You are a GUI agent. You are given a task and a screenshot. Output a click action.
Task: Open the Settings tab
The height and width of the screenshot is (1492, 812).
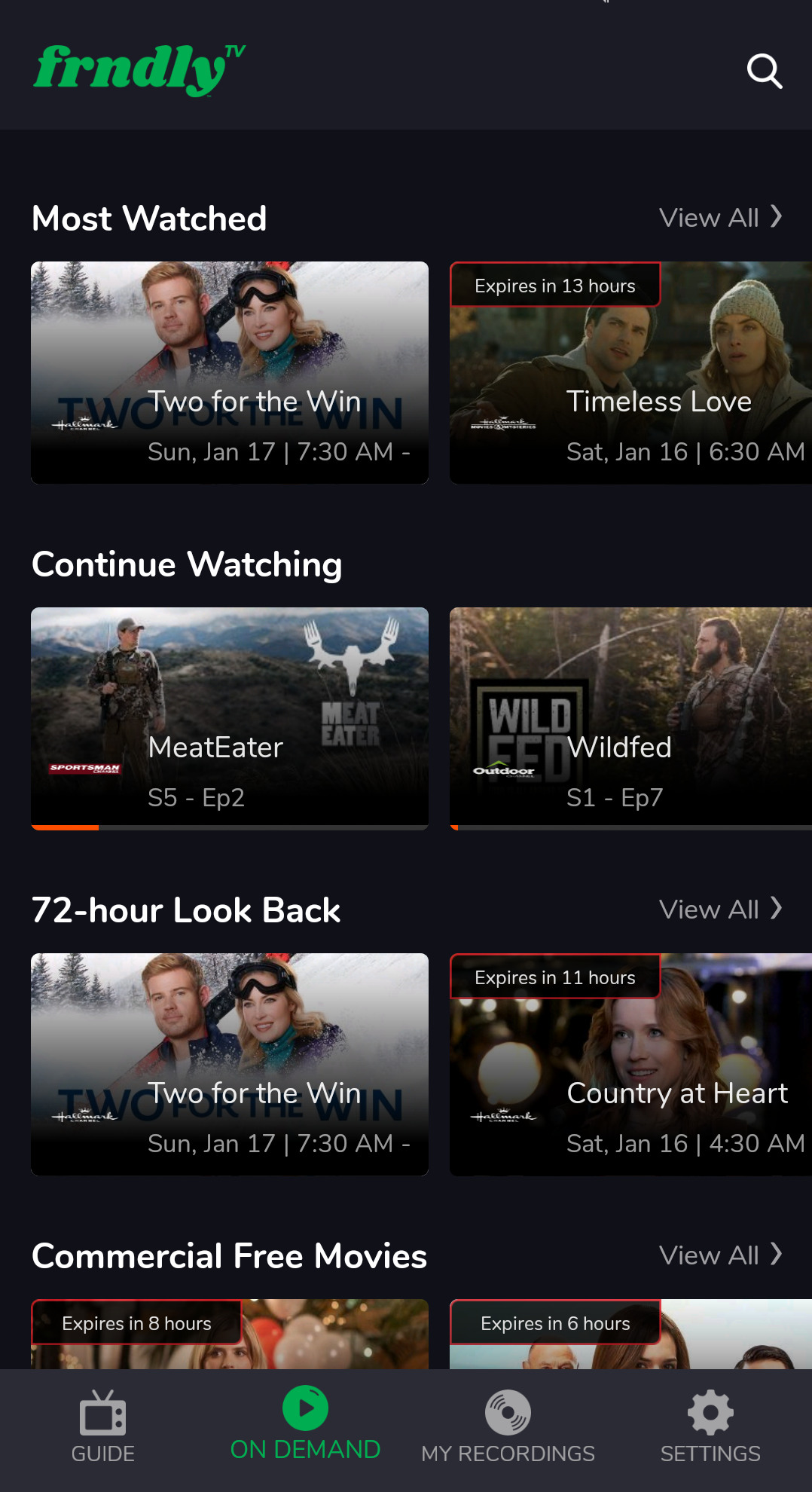point(710,1427)
